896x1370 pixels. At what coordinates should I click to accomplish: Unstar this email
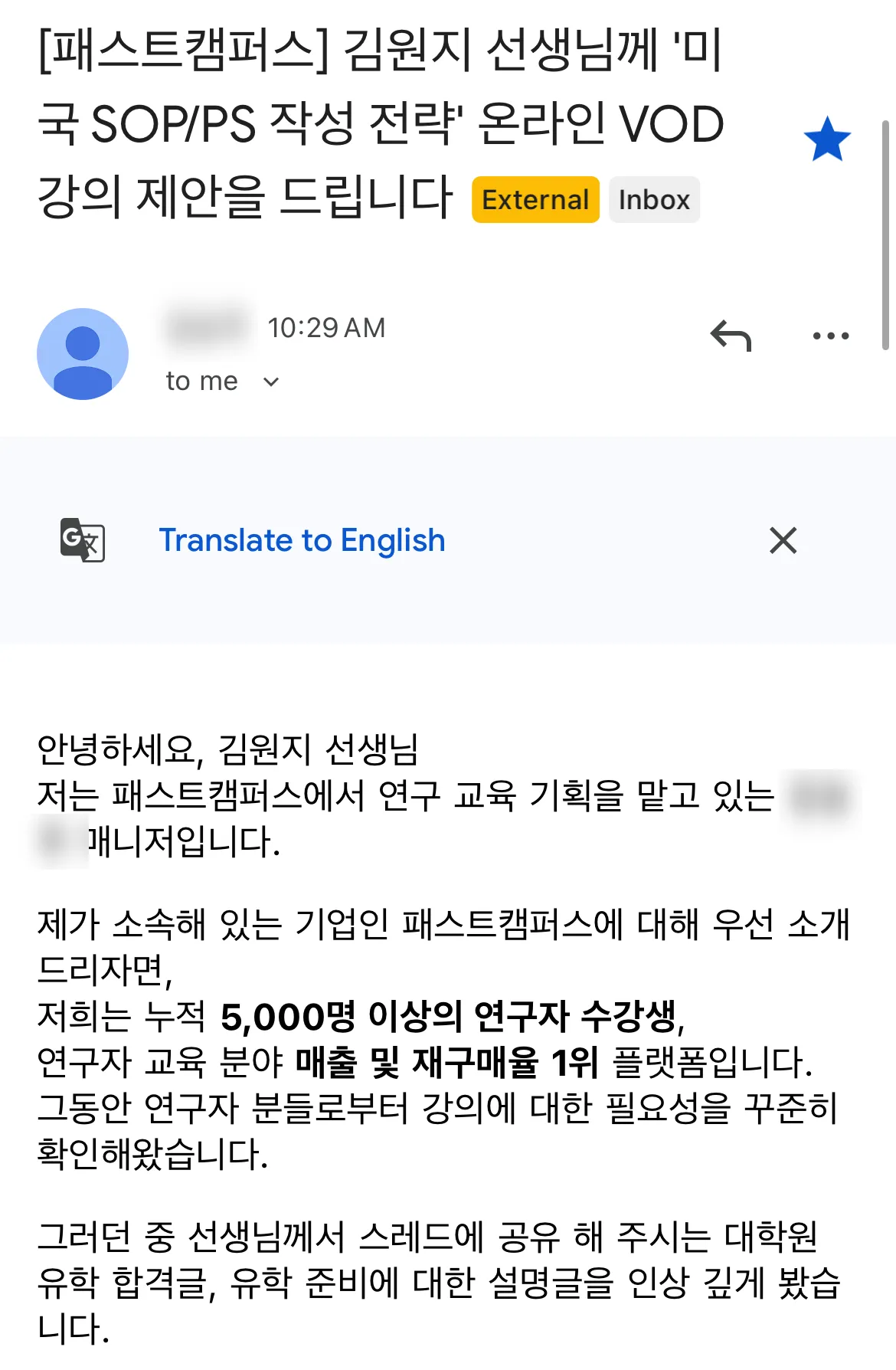point(827,140)
